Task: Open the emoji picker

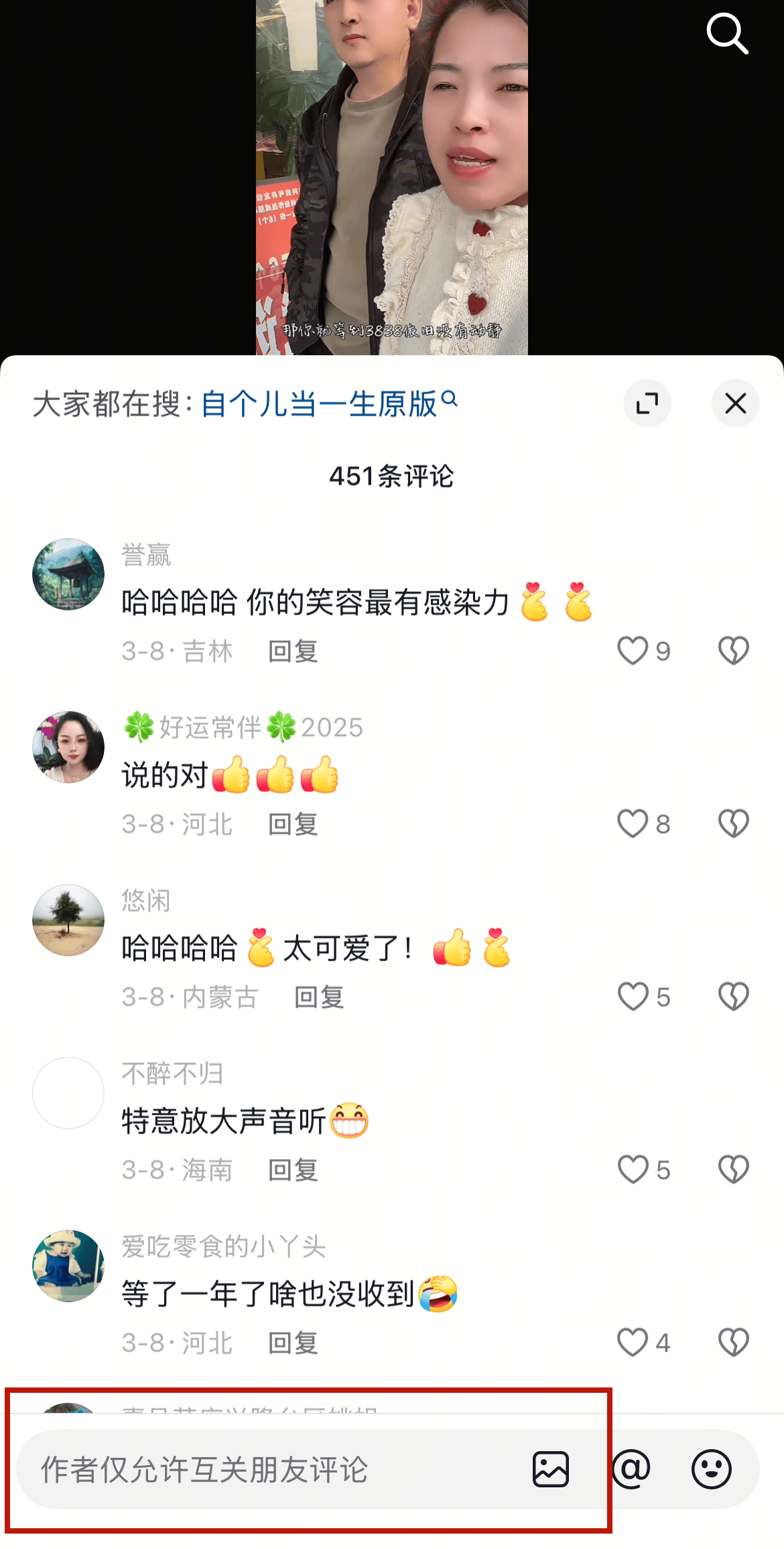Action: 711,1469
